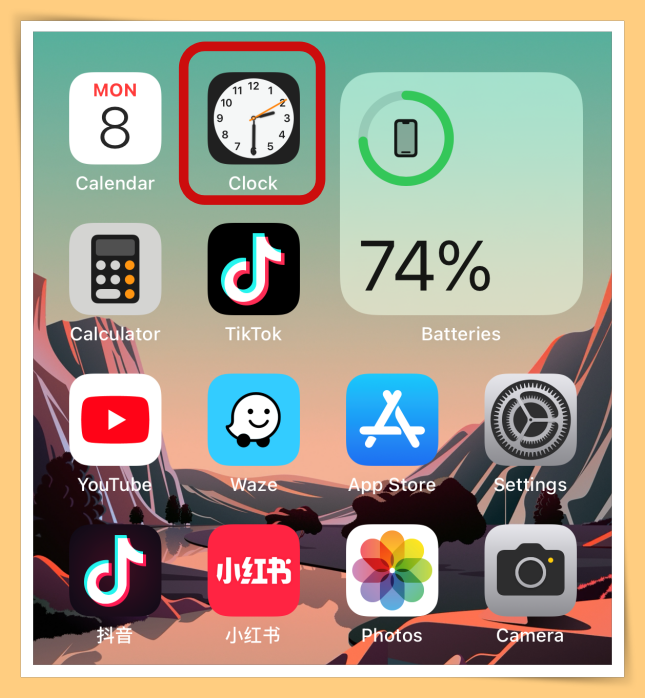Launch the Camera
The width and height of the screenshot is (645, 698).
[530, 571]
